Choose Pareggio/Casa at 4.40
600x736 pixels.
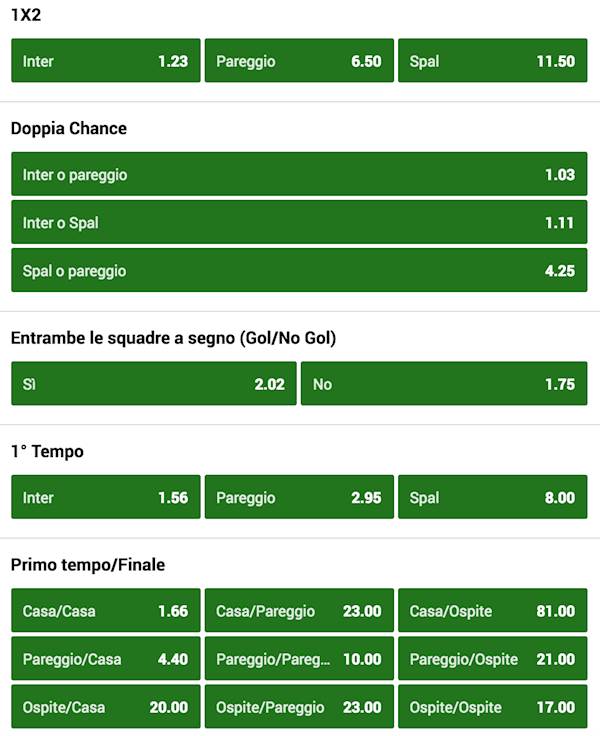coord(105,659)
